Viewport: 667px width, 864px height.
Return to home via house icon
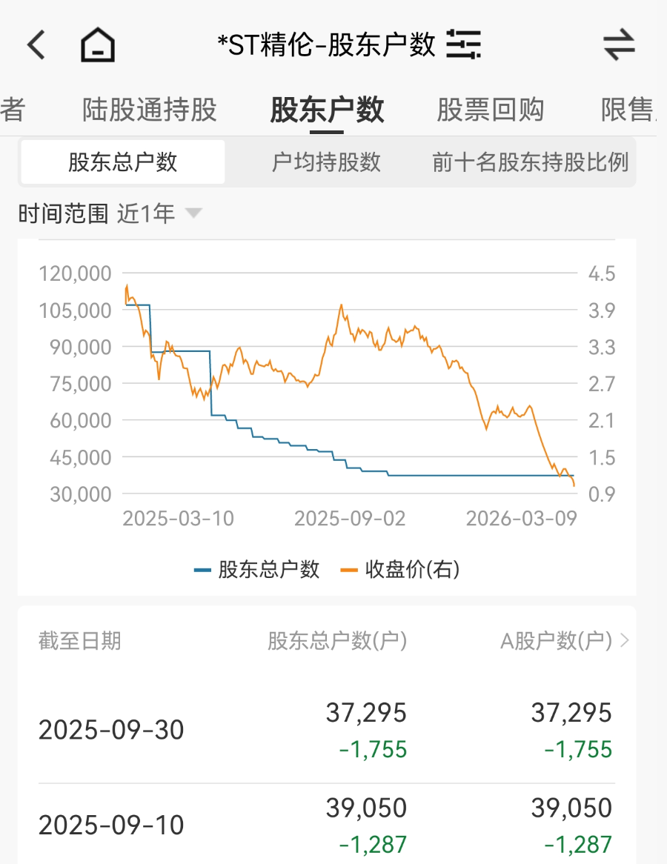[98, 45]
